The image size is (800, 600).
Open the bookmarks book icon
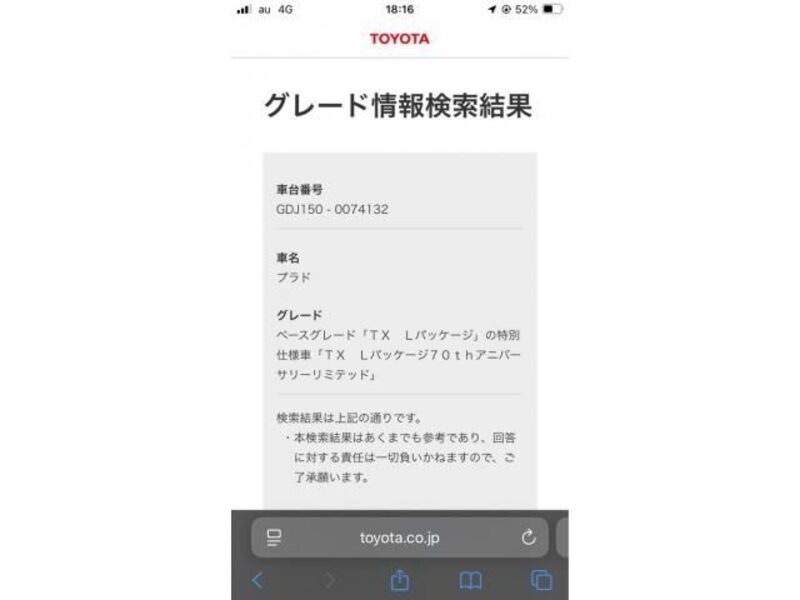click(470, 580)
